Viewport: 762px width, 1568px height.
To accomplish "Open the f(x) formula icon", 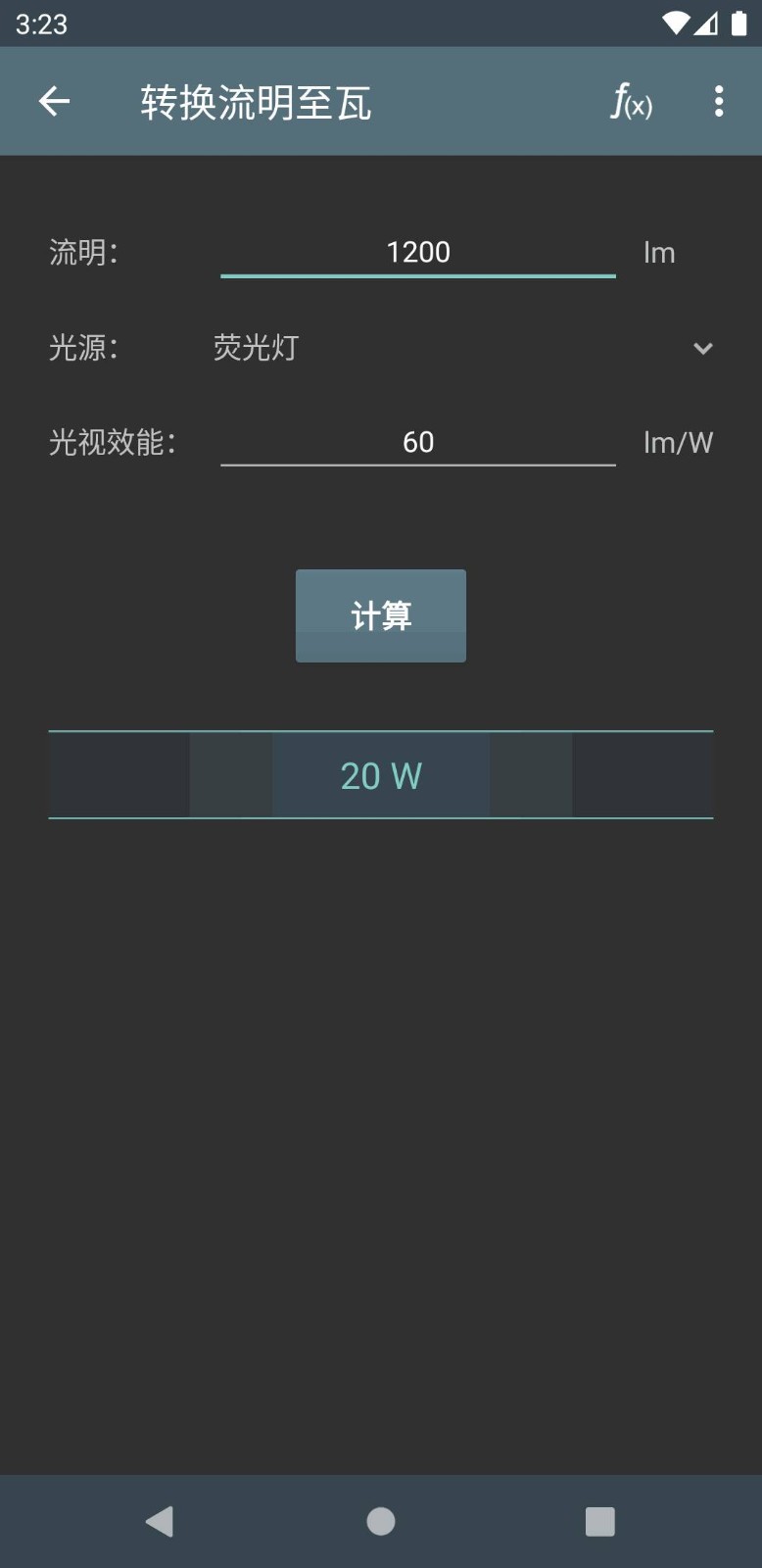I will (x=632, y=101).
